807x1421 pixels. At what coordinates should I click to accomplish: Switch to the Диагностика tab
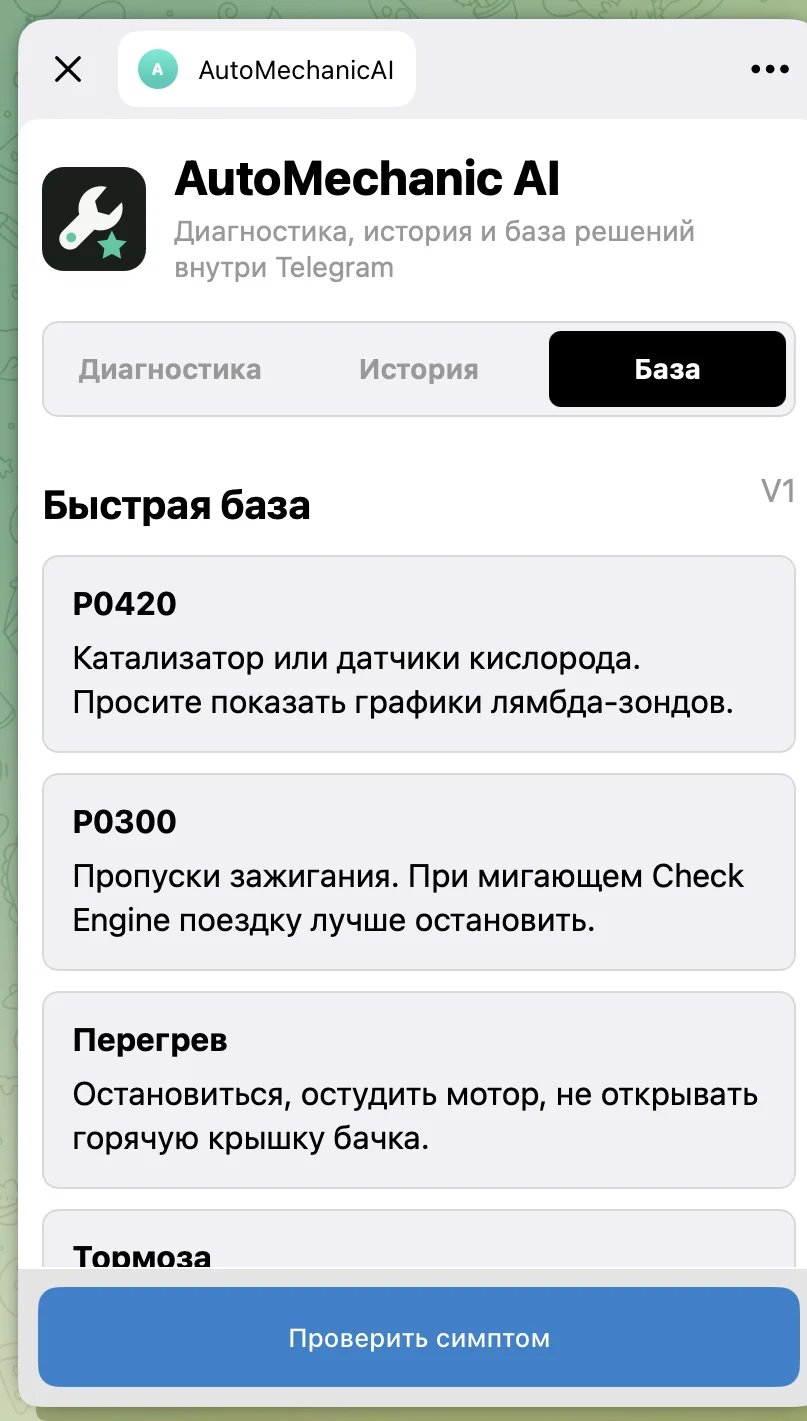170,369
